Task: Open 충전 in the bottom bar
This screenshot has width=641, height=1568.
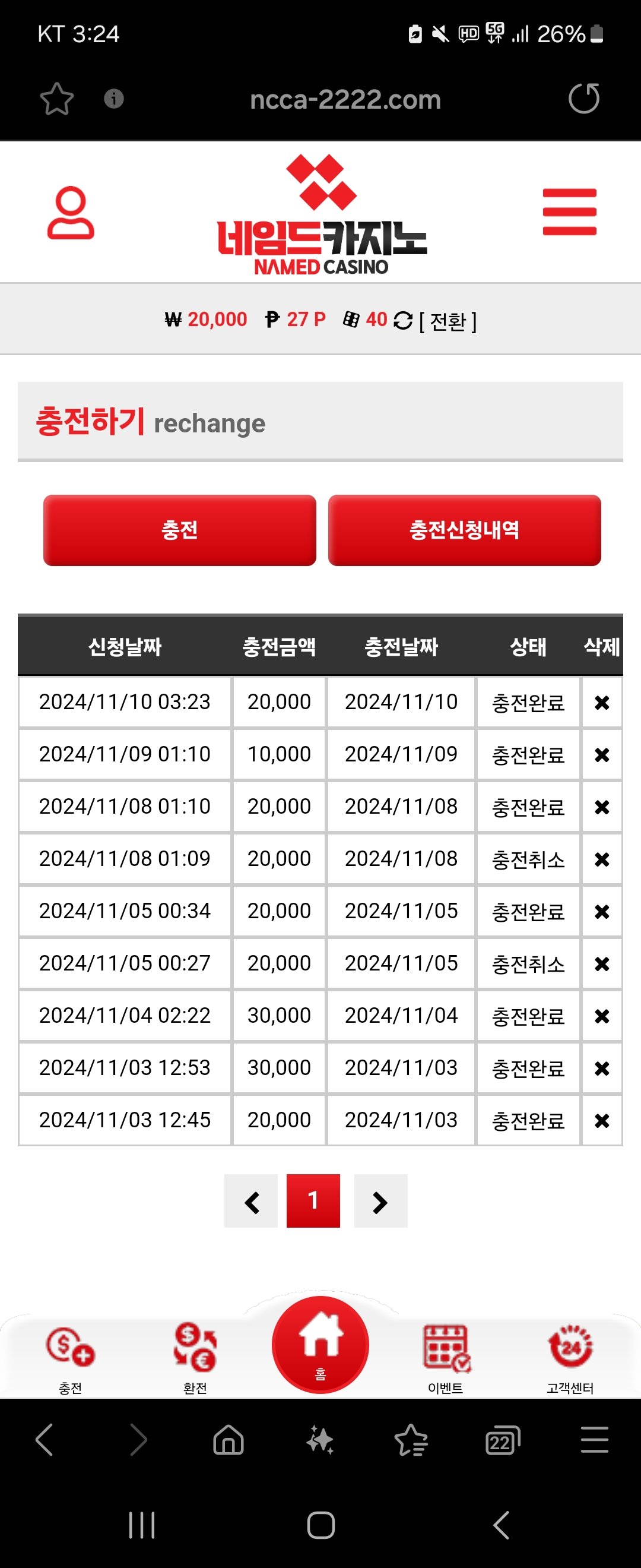Action: point(70,1355)
